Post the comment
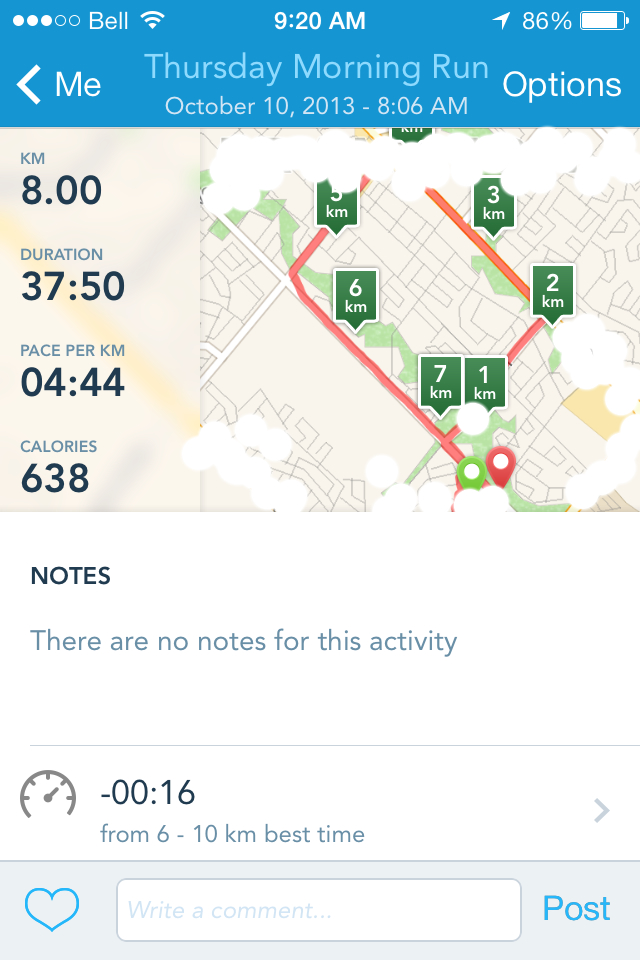 (x=576, y=909)
